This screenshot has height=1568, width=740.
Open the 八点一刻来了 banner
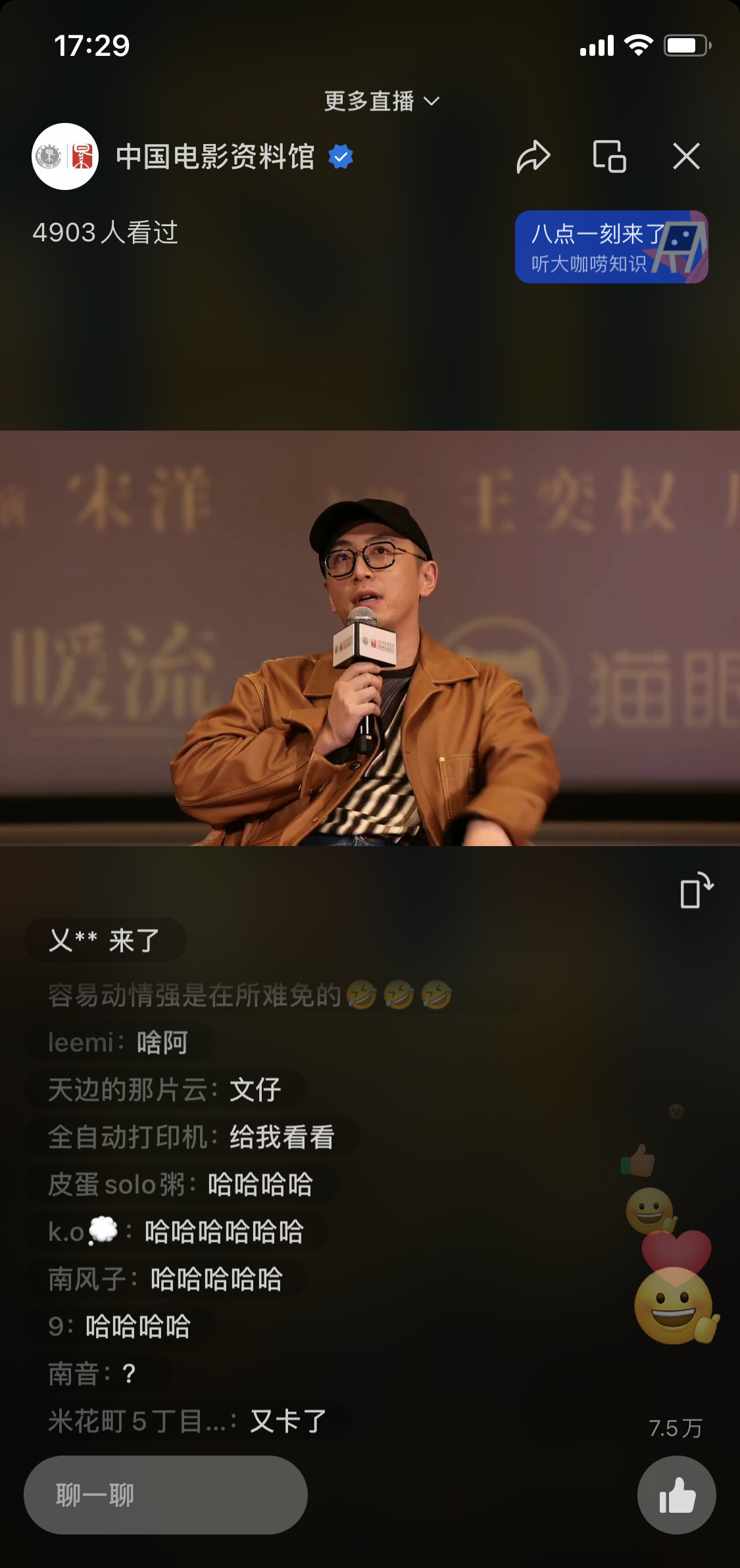611,247
